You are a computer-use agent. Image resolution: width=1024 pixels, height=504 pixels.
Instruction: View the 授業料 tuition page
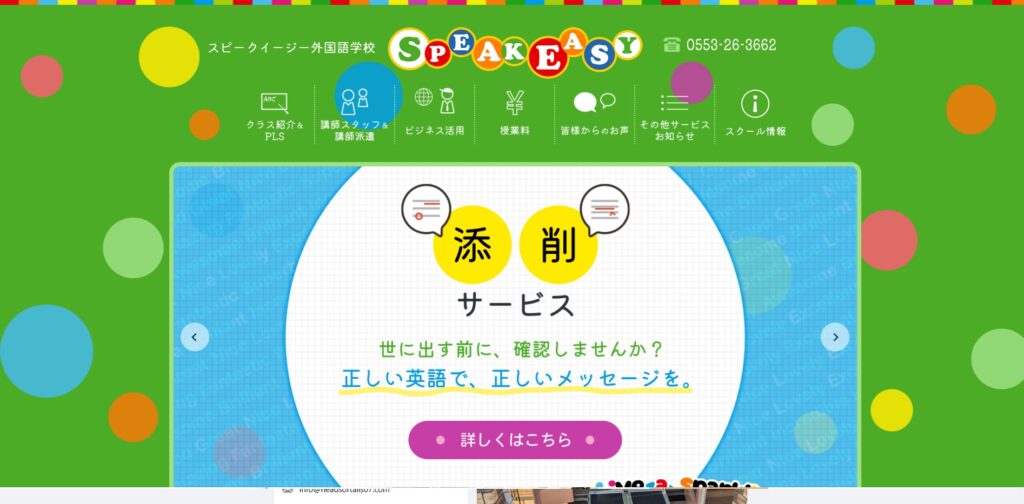pos(515,116)
